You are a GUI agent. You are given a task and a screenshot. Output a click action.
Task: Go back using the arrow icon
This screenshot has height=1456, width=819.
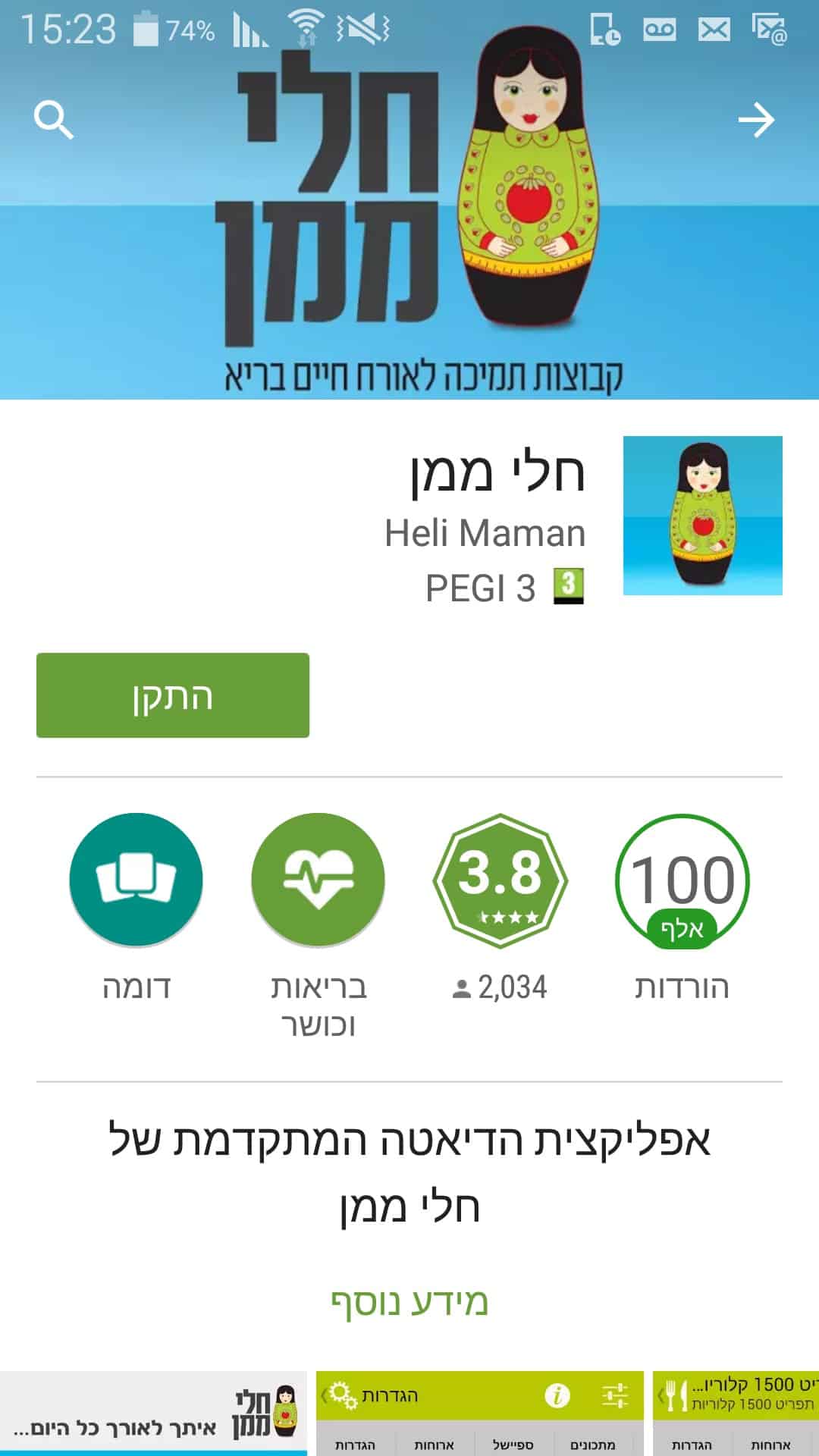click(x=756, y=120)
